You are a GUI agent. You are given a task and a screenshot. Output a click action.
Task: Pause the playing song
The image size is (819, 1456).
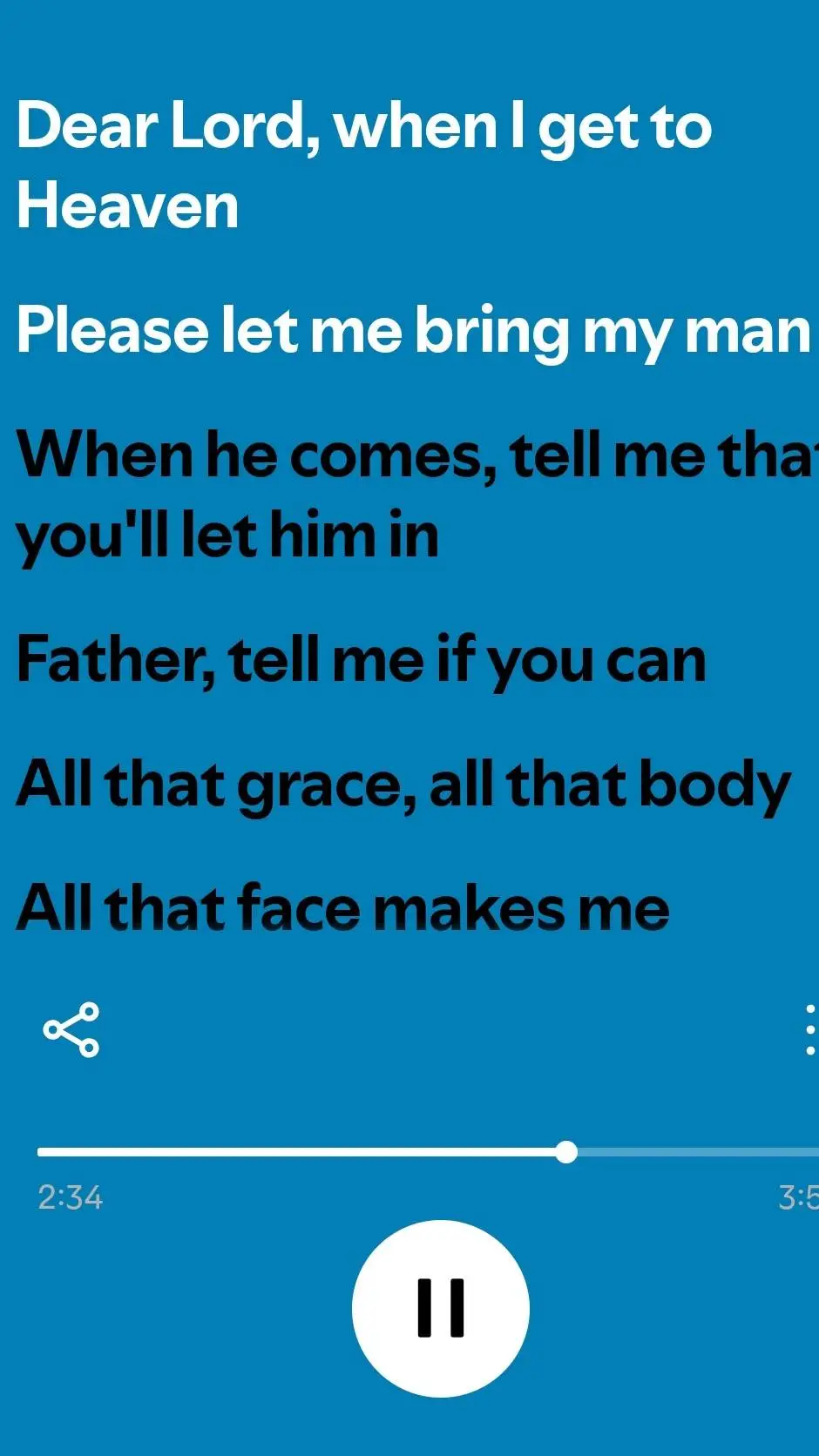coord(441,1308)
